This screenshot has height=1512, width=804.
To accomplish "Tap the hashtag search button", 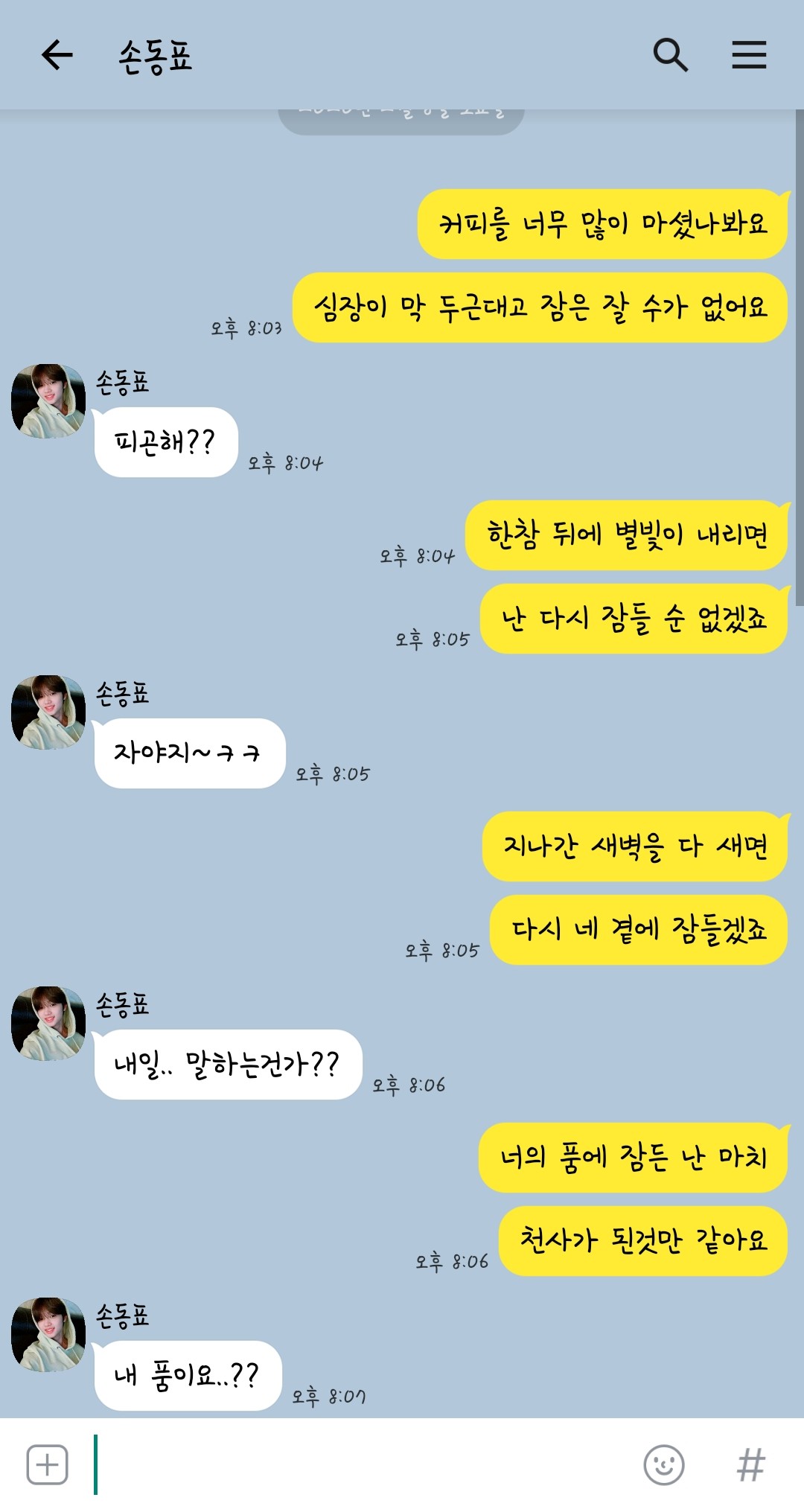I will [x=750, y=1464].
